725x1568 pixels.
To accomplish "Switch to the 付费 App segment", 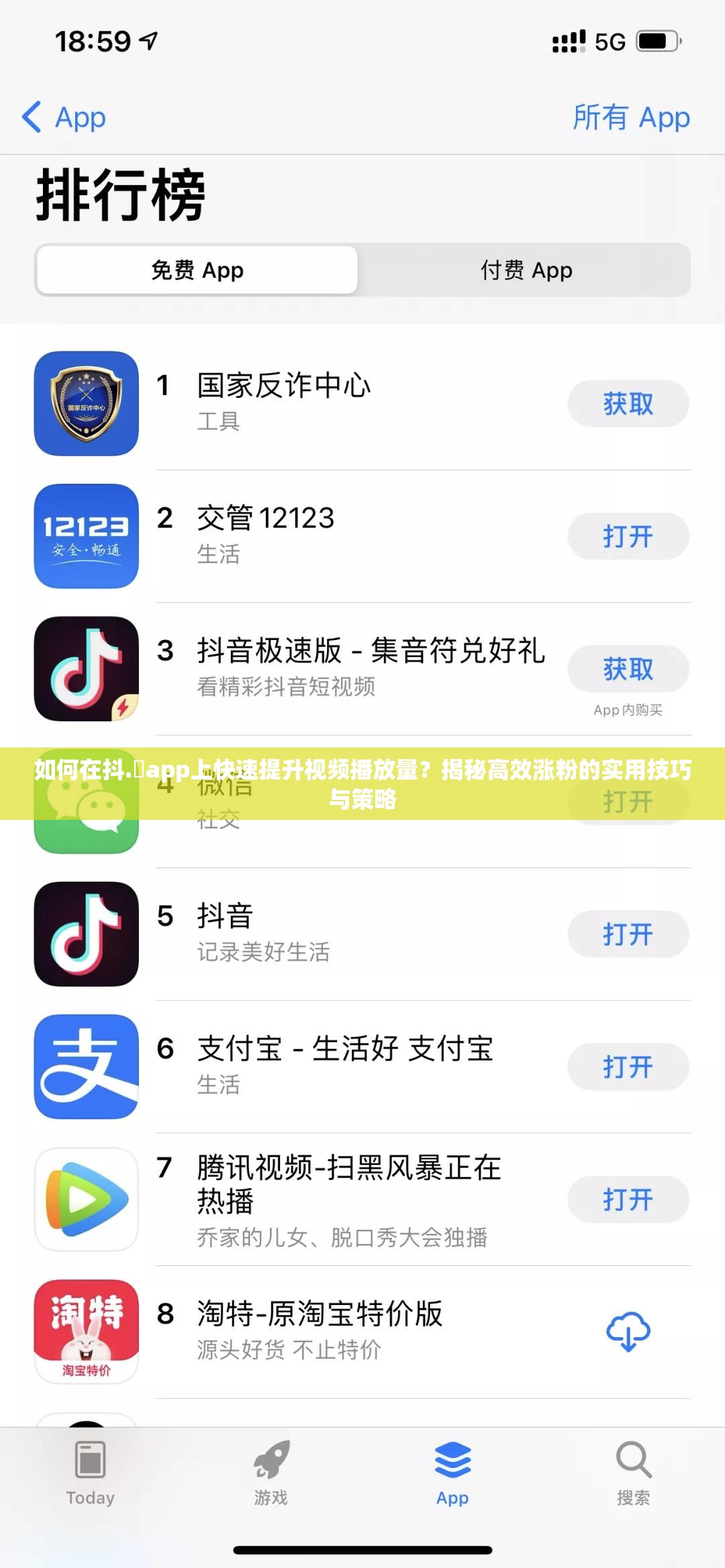I will [528, 270].
